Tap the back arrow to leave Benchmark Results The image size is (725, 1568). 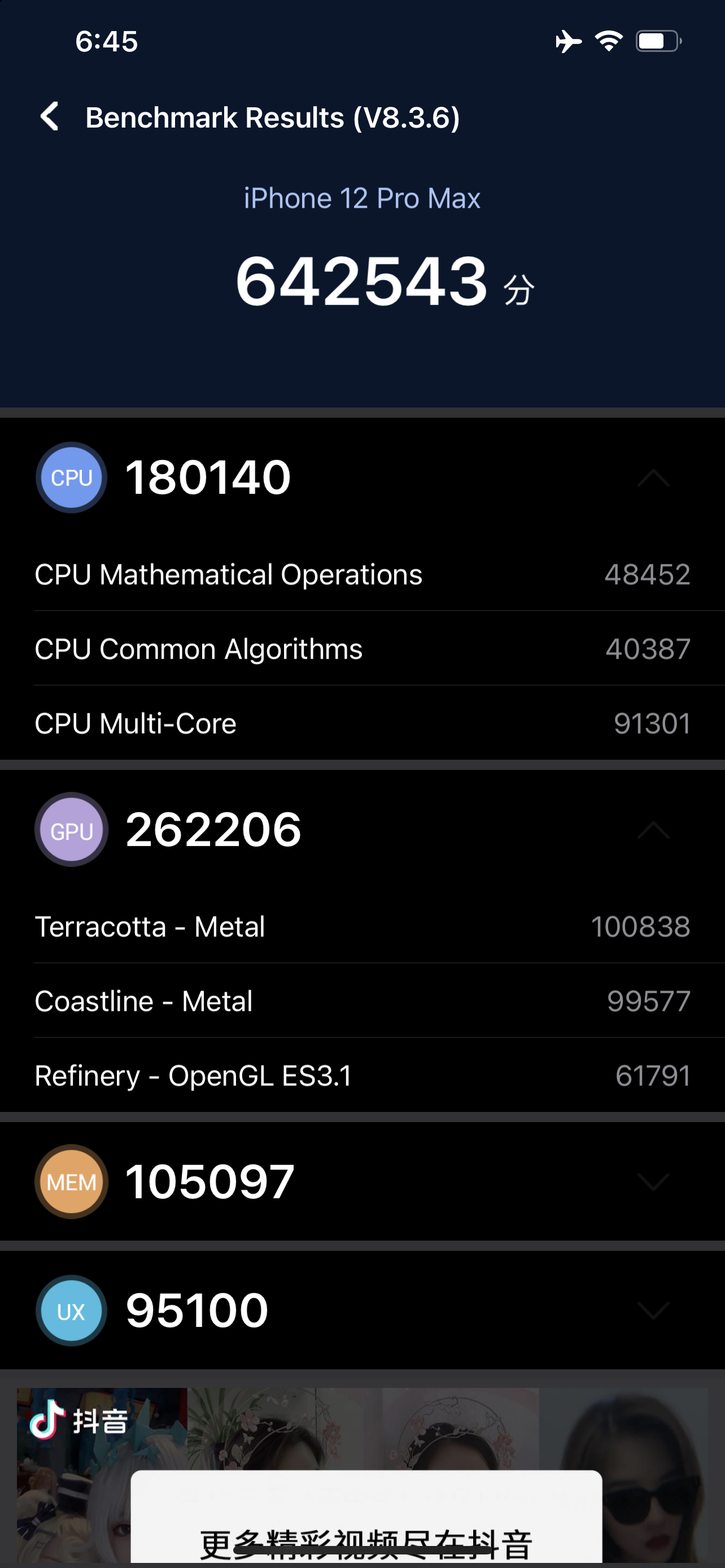click(x=49, y=116)
